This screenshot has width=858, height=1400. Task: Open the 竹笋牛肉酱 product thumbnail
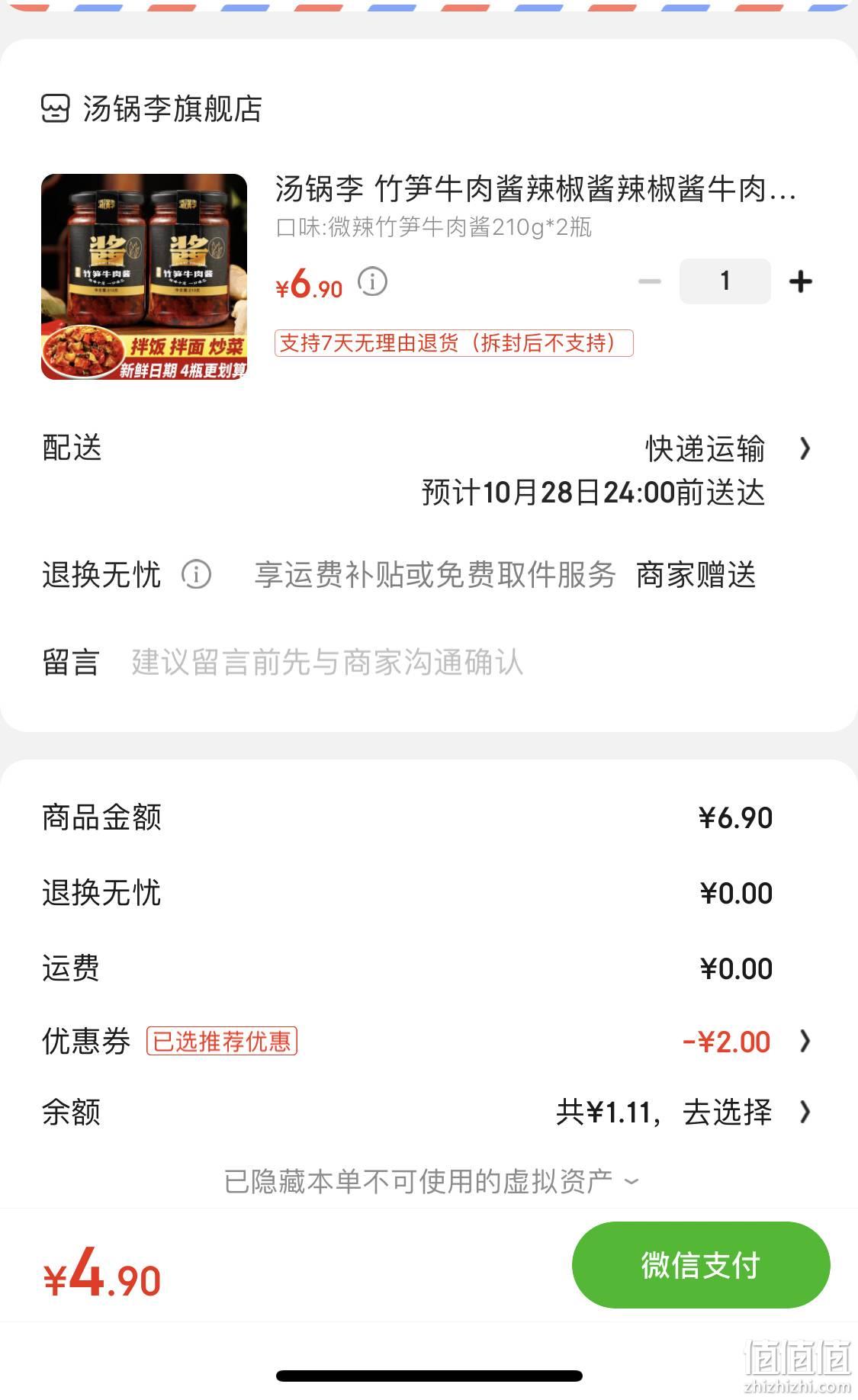click(x=144, y=277)
